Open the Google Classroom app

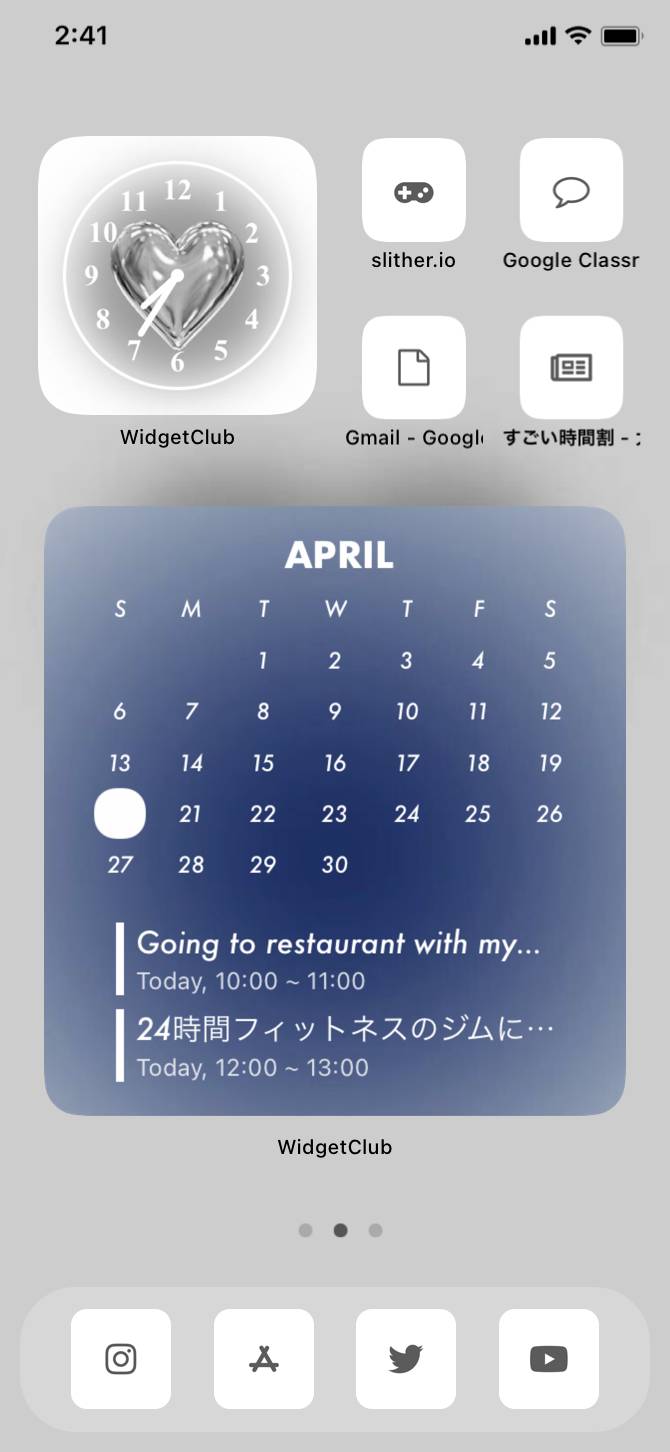pos(571,191)
